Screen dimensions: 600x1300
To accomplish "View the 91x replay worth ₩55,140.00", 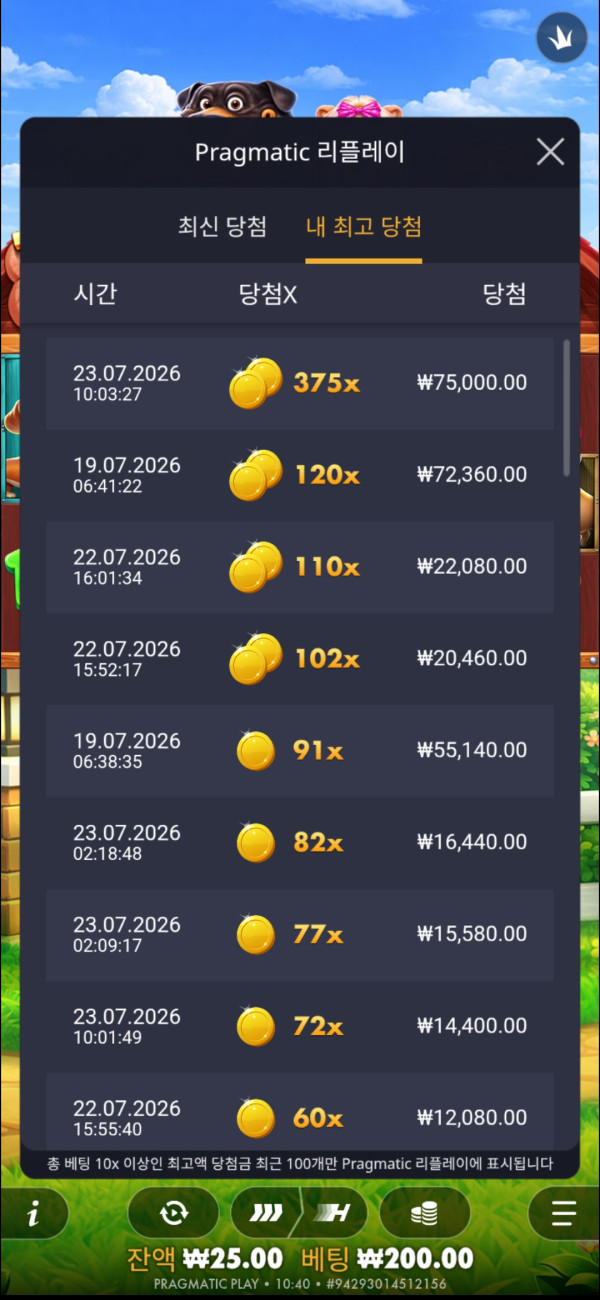I will 300,751.
